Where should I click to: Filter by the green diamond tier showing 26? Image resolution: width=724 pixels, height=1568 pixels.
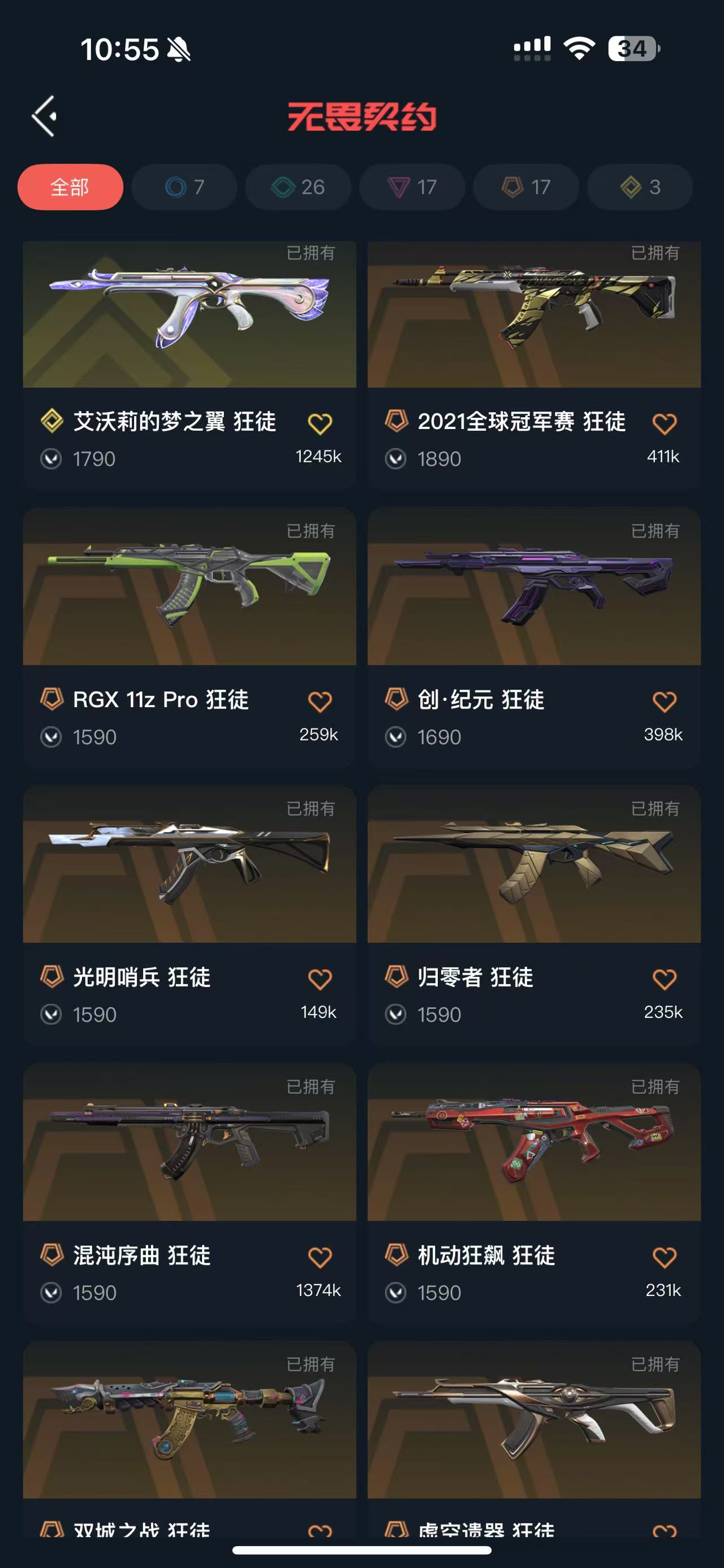coord(298,187)
